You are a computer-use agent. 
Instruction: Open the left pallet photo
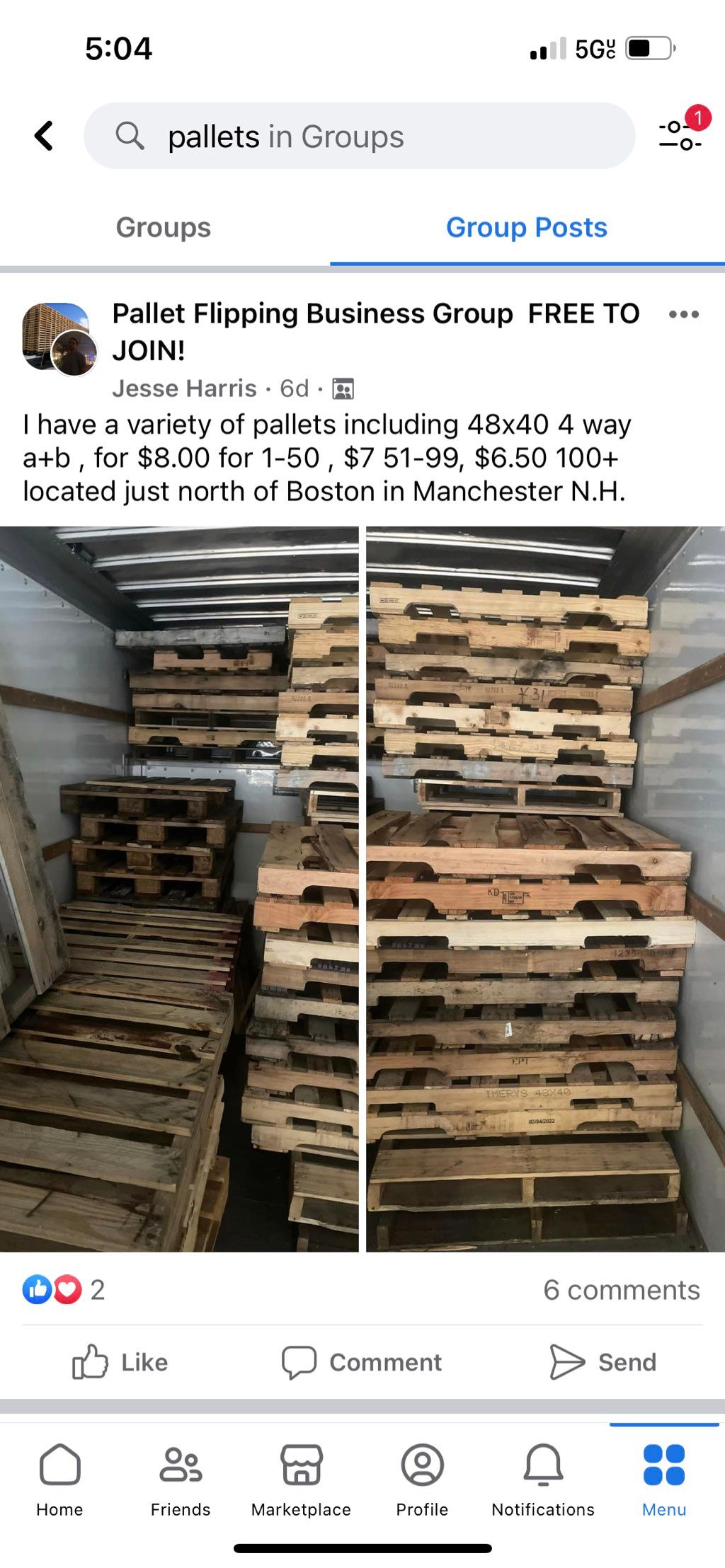coord(178,889)
